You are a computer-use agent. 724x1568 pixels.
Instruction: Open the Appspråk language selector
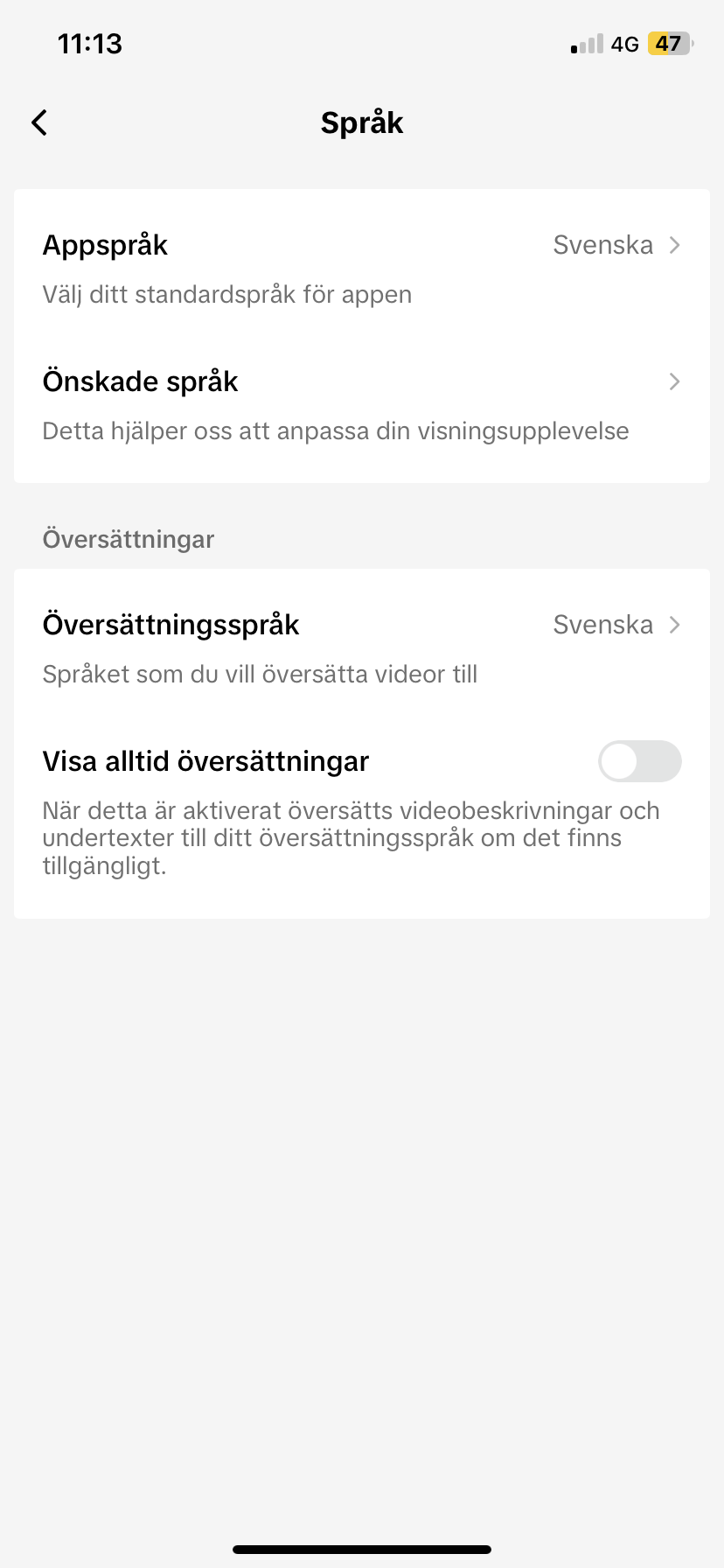click(x=362, y=245)
